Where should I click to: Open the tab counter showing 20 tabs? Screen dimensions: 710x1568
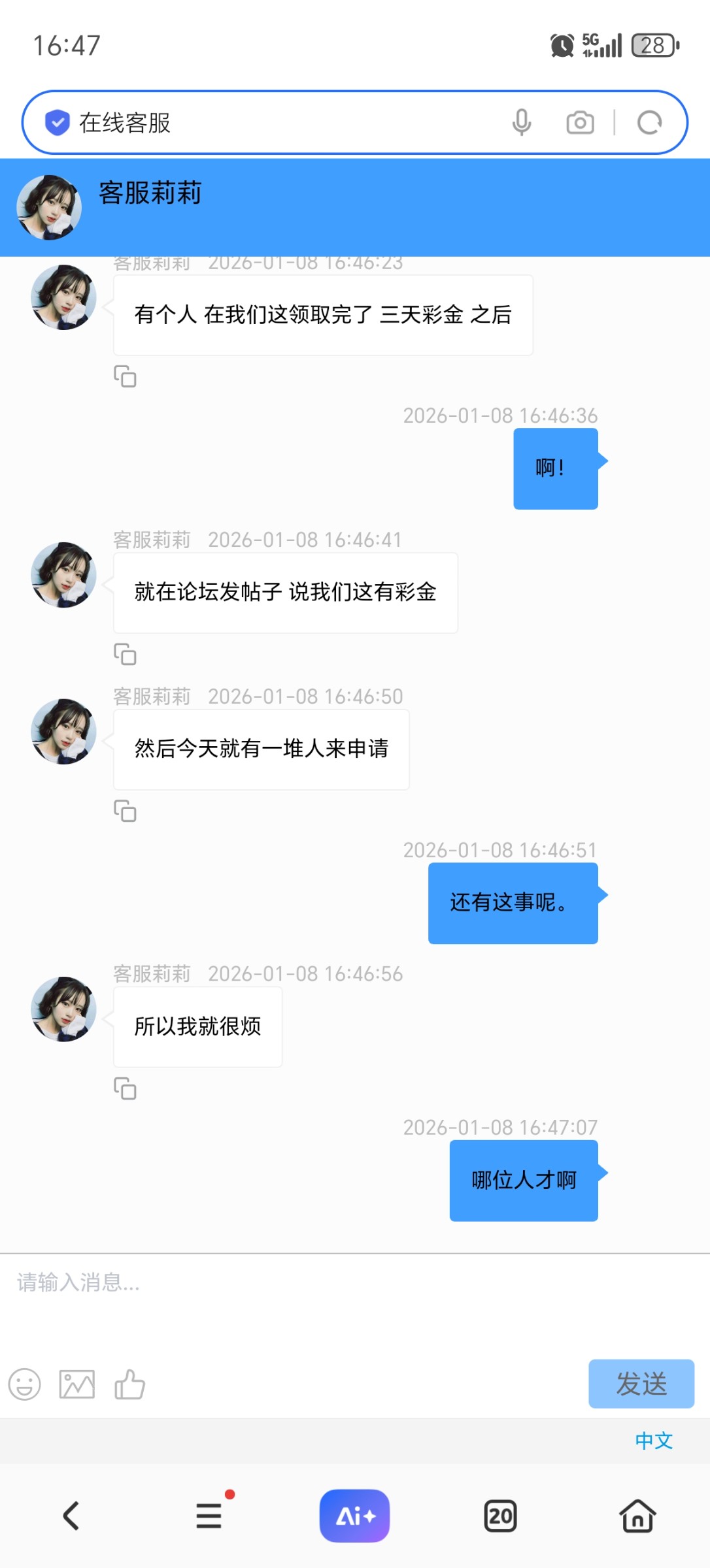[x=499, y=1516]
